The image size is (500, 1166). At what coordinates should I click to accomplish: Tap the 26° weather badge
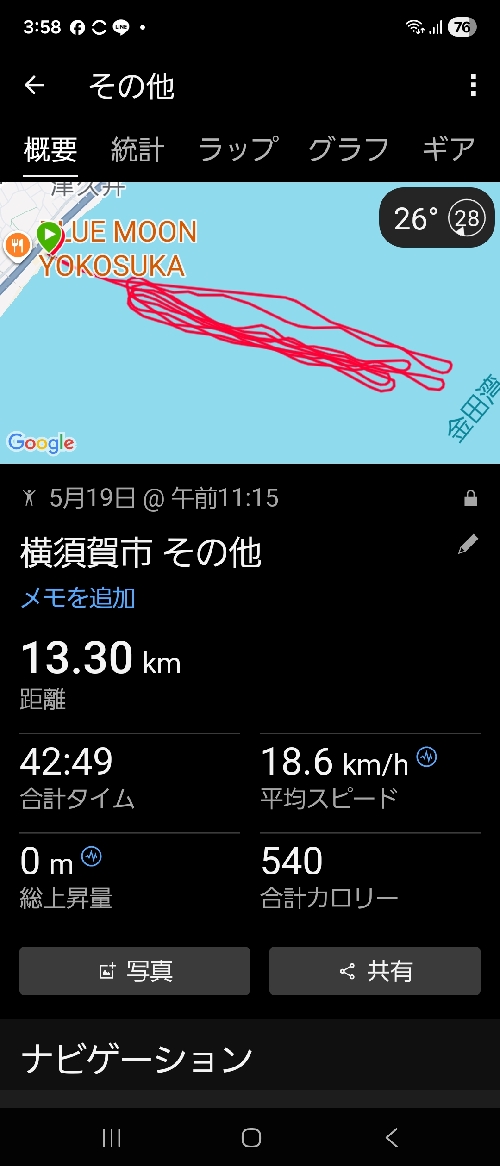[x=438, y=218]
